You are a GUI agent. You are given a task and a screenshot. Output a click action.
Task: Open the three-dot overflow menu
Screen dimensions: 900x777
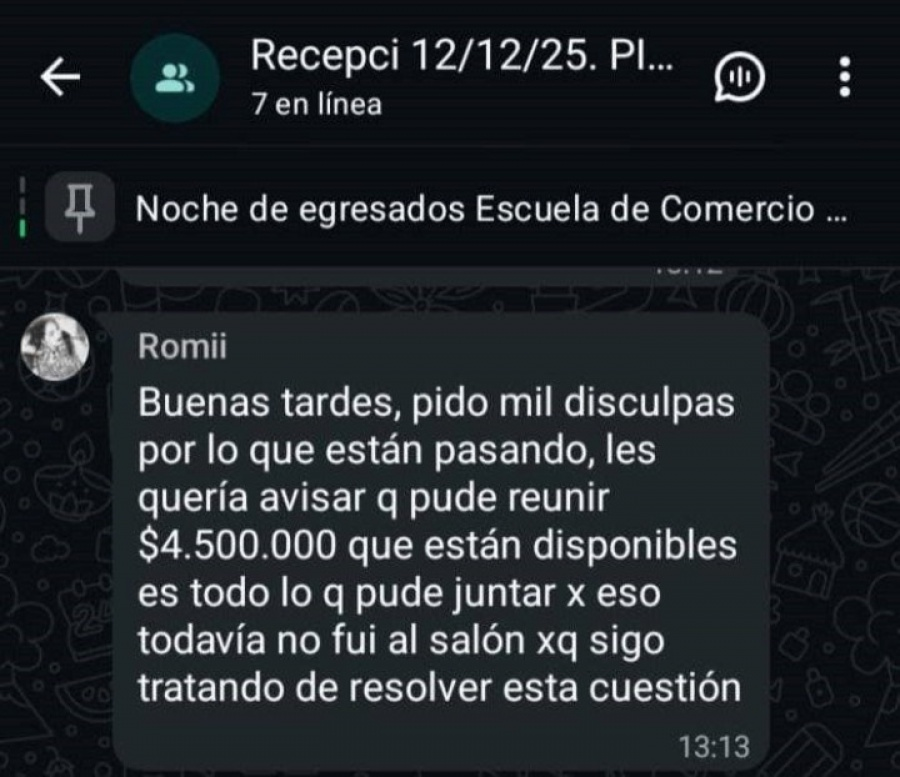point(845,77)
